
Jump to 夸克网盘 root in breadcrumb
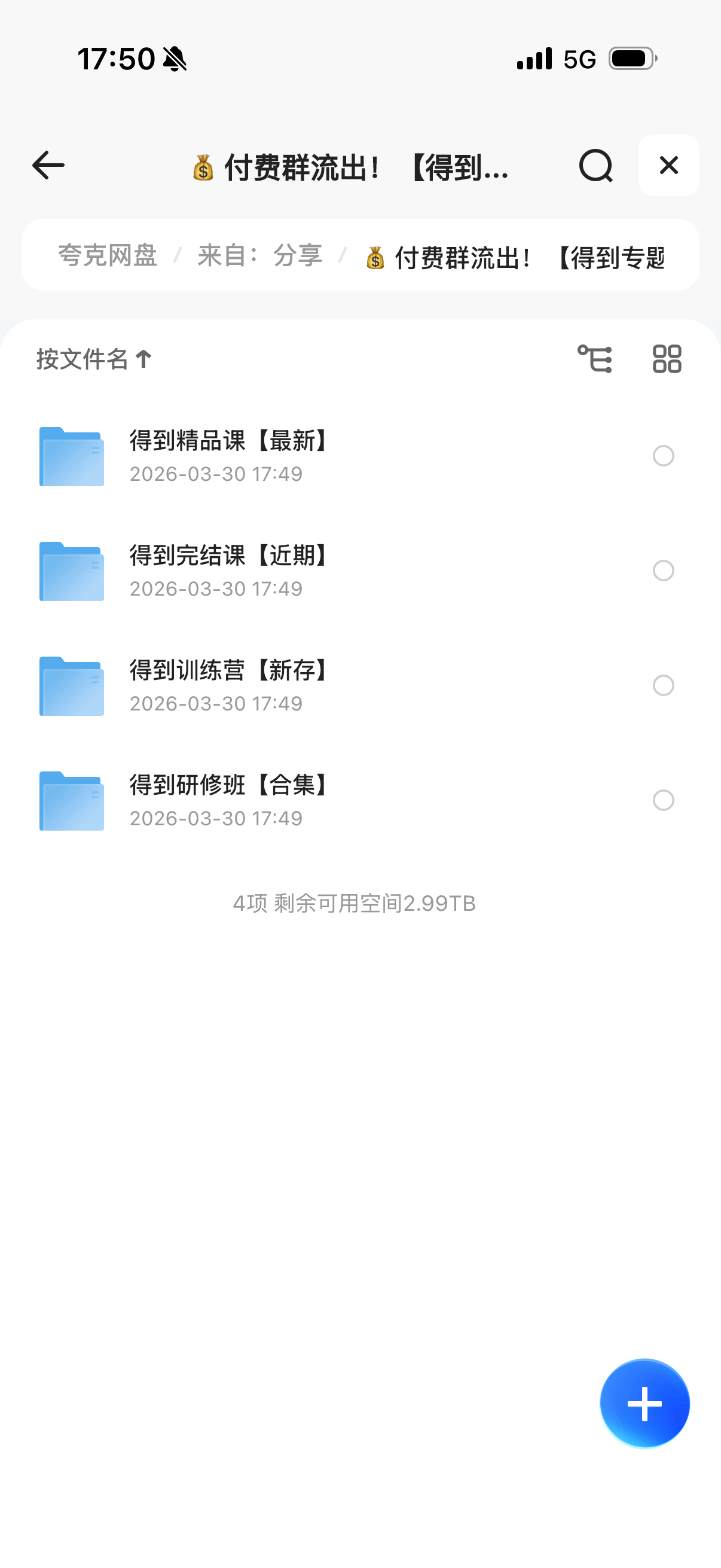coord(108,256)
